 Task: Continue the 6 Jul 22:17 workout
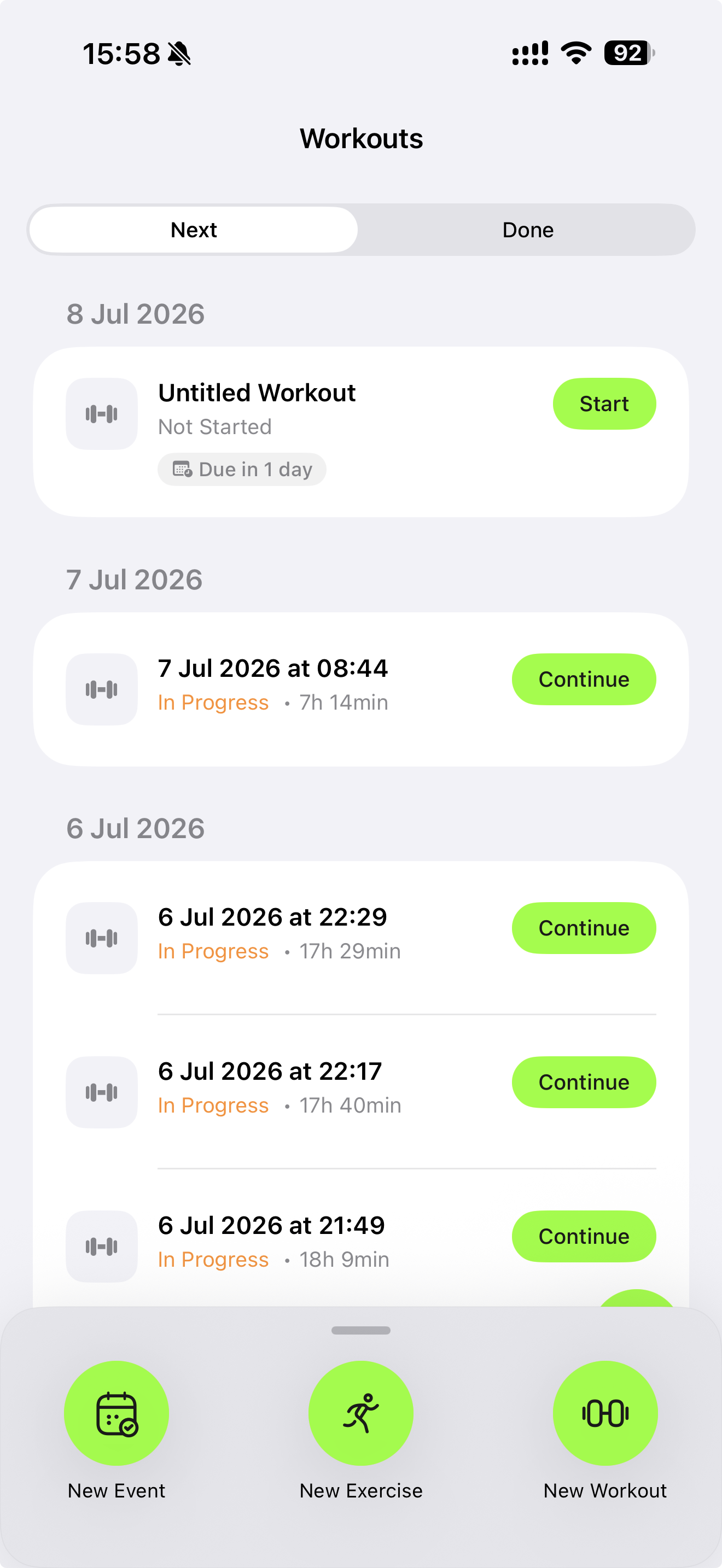[584, 1083]
